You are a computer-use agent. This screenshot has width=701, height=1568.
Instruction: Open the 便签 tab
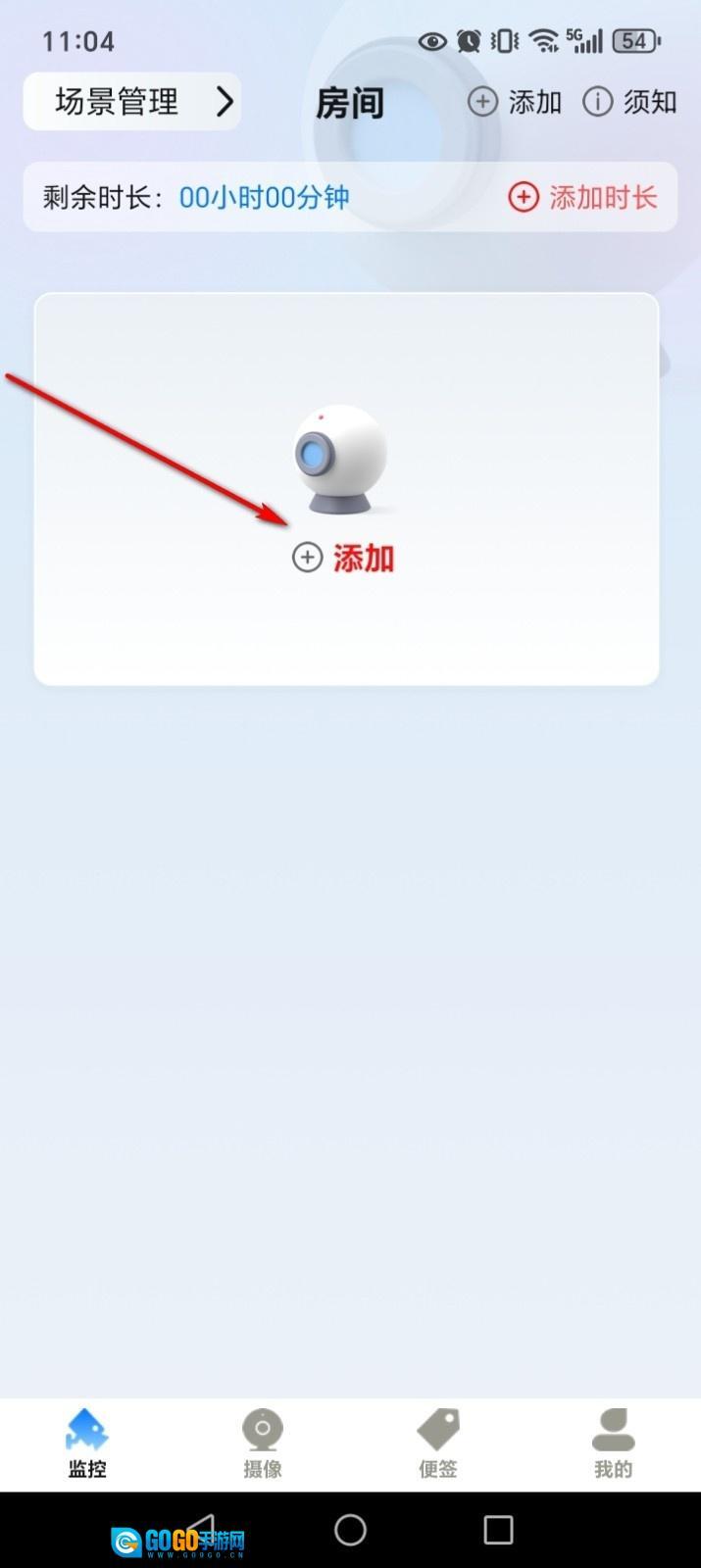point(438,1443)
